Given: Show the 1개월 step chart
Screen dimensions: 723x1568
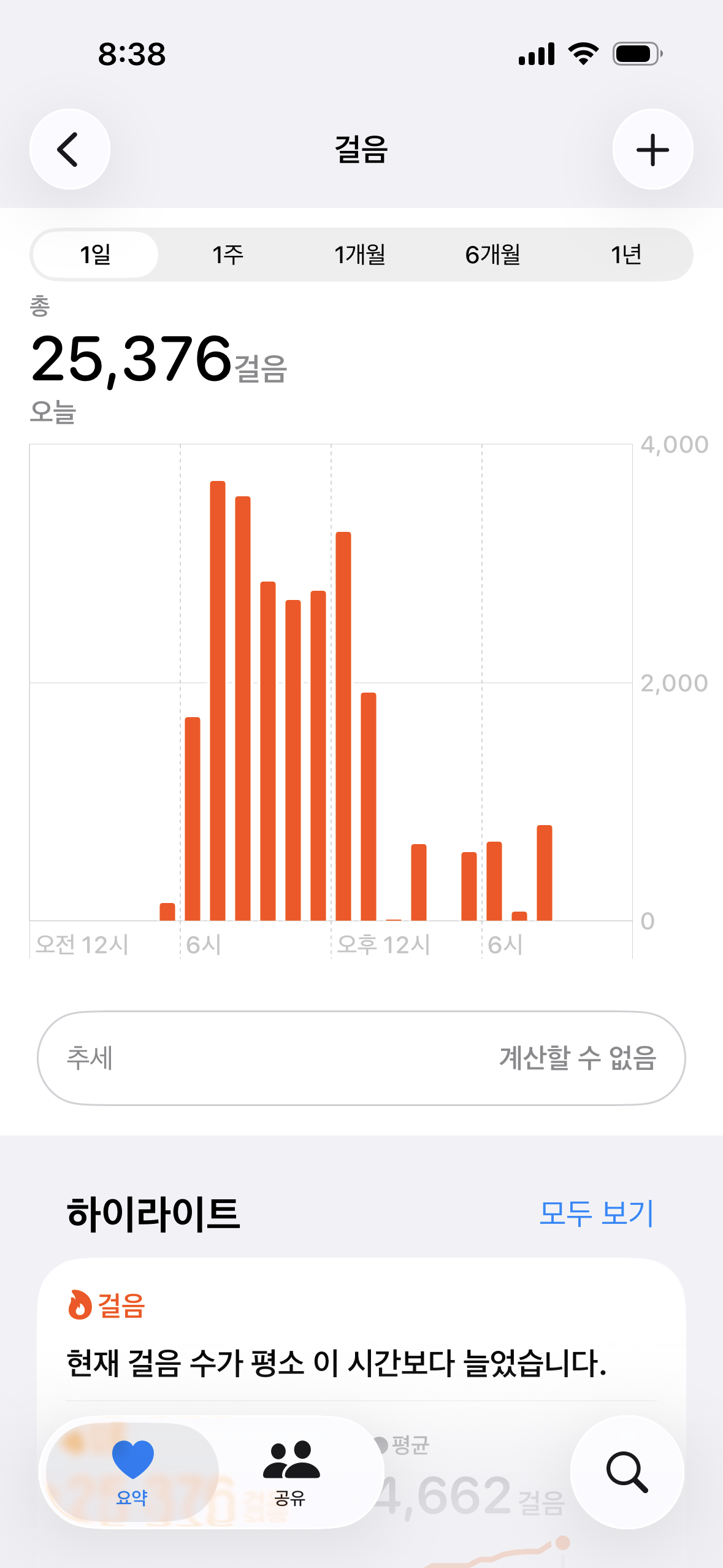Looking at the screenshot, I should pos(360,255).
